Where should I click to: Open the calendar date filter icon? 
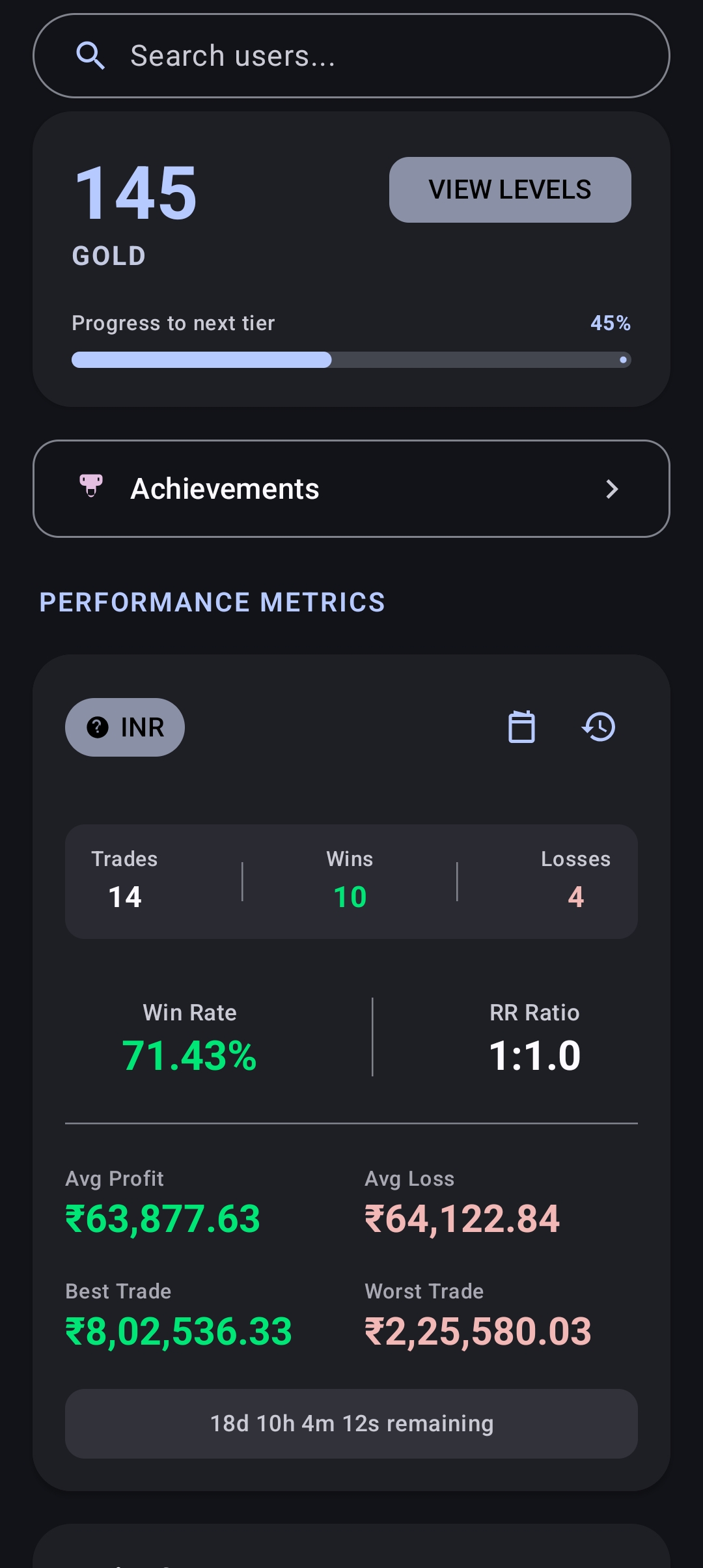pos(523,727)
